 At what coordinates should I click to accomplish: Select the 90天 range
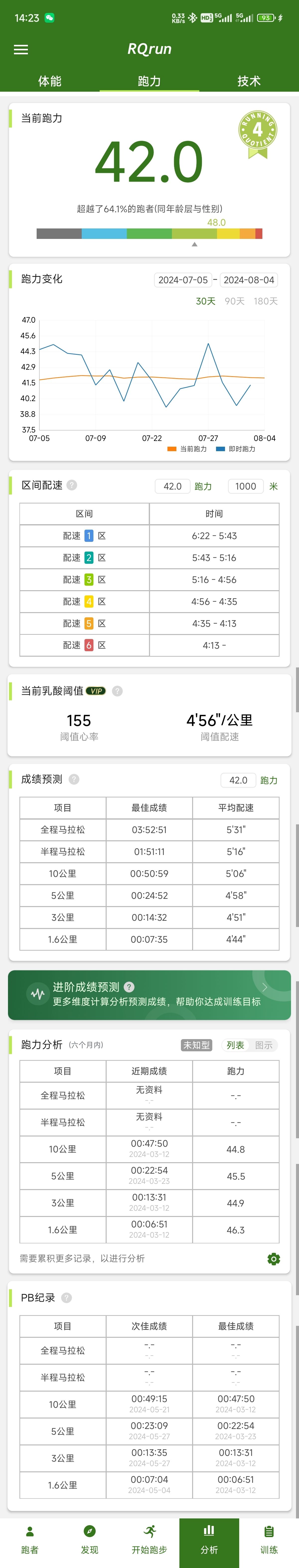tap(234, 301)
